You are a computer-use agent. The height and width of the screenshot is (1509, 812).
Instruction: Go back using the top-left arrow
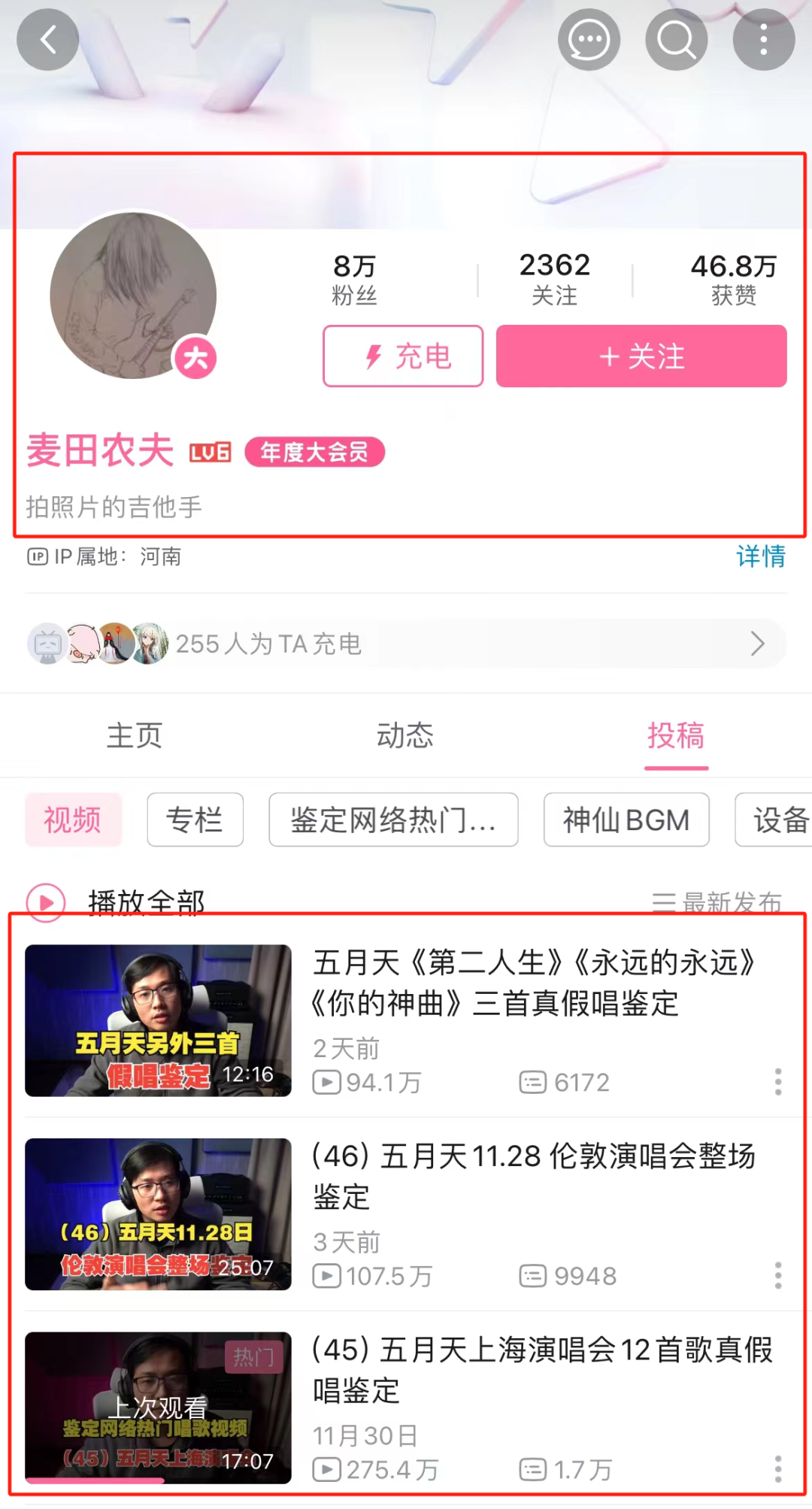point(48,40)
